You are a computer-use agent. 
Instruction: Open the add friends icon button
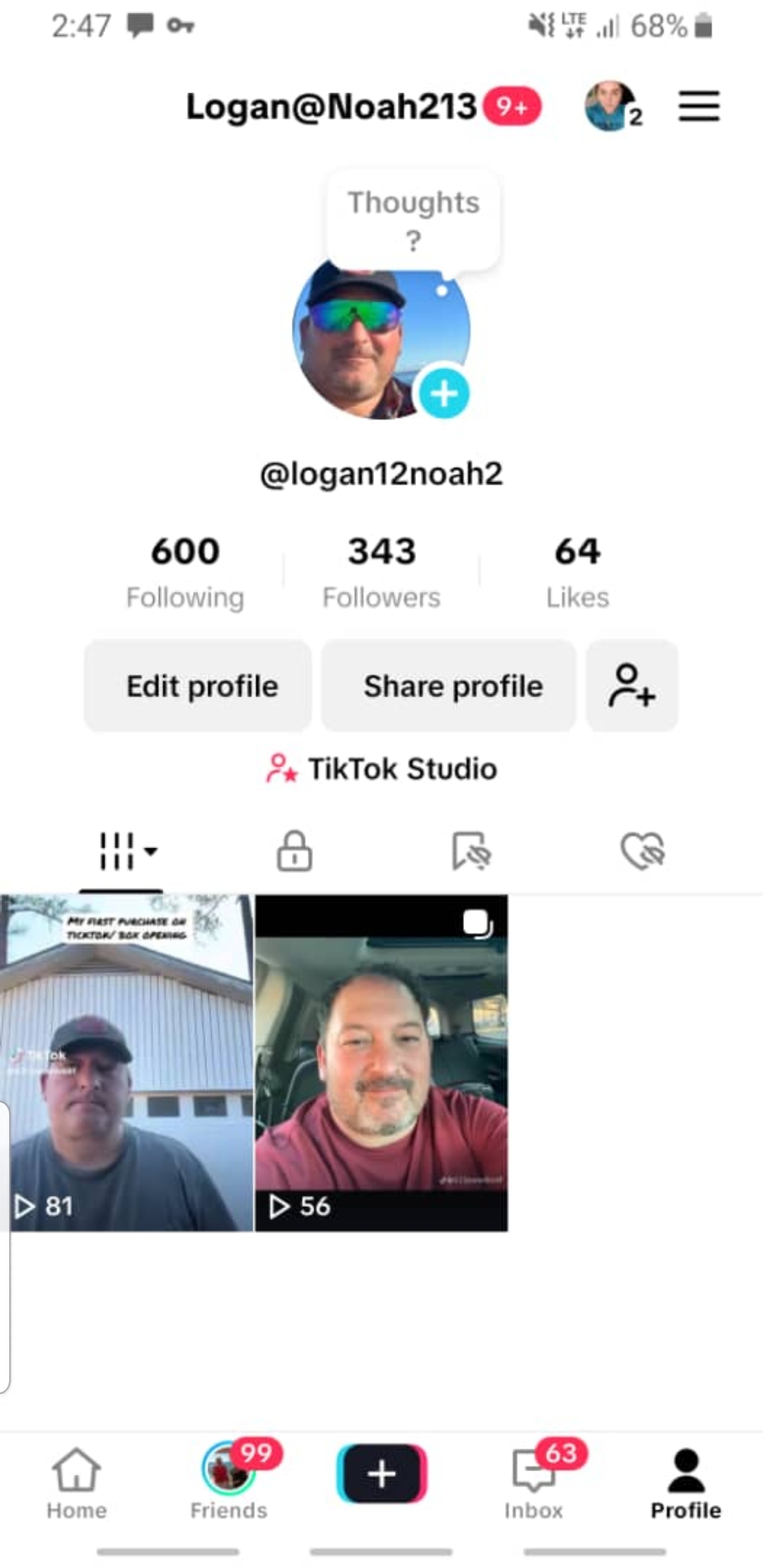[632, 686]
